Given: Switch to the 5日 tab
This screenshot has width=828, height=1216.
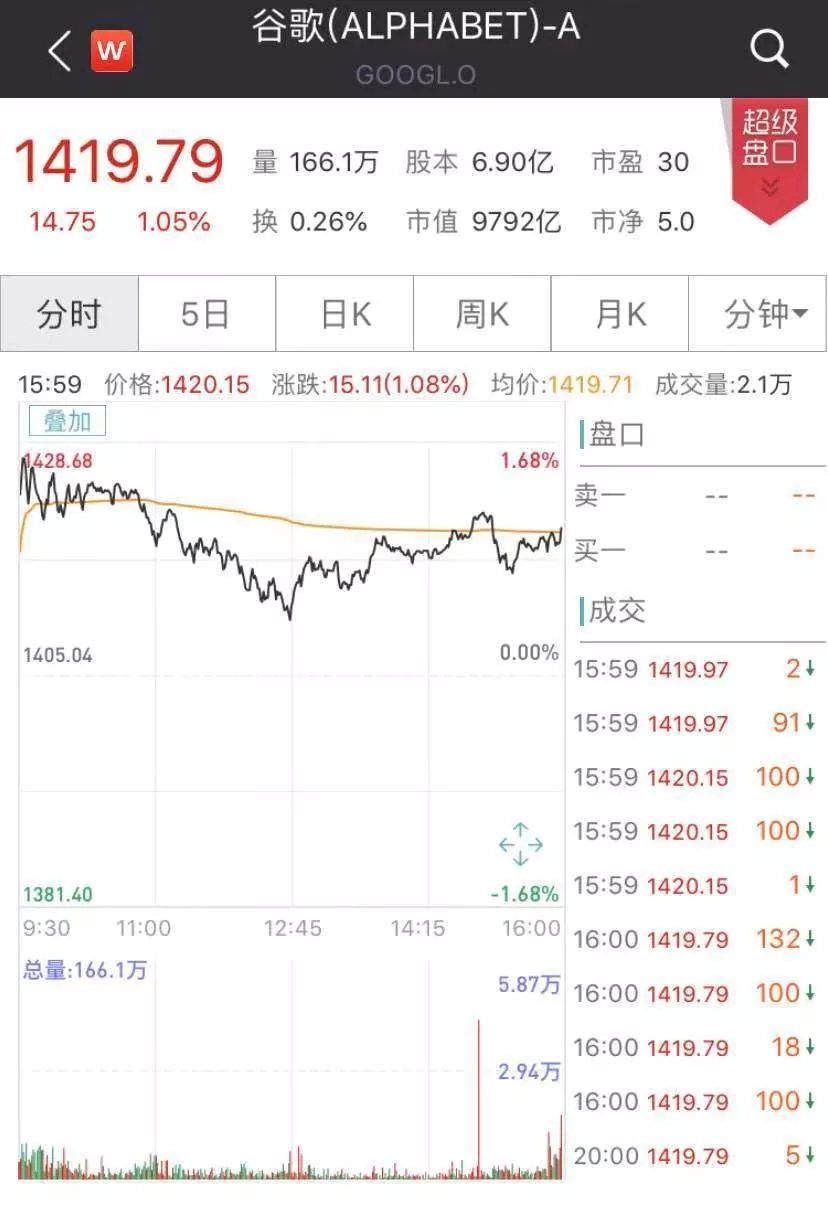Looking at the screenshot, I should (x=206, y=314).
